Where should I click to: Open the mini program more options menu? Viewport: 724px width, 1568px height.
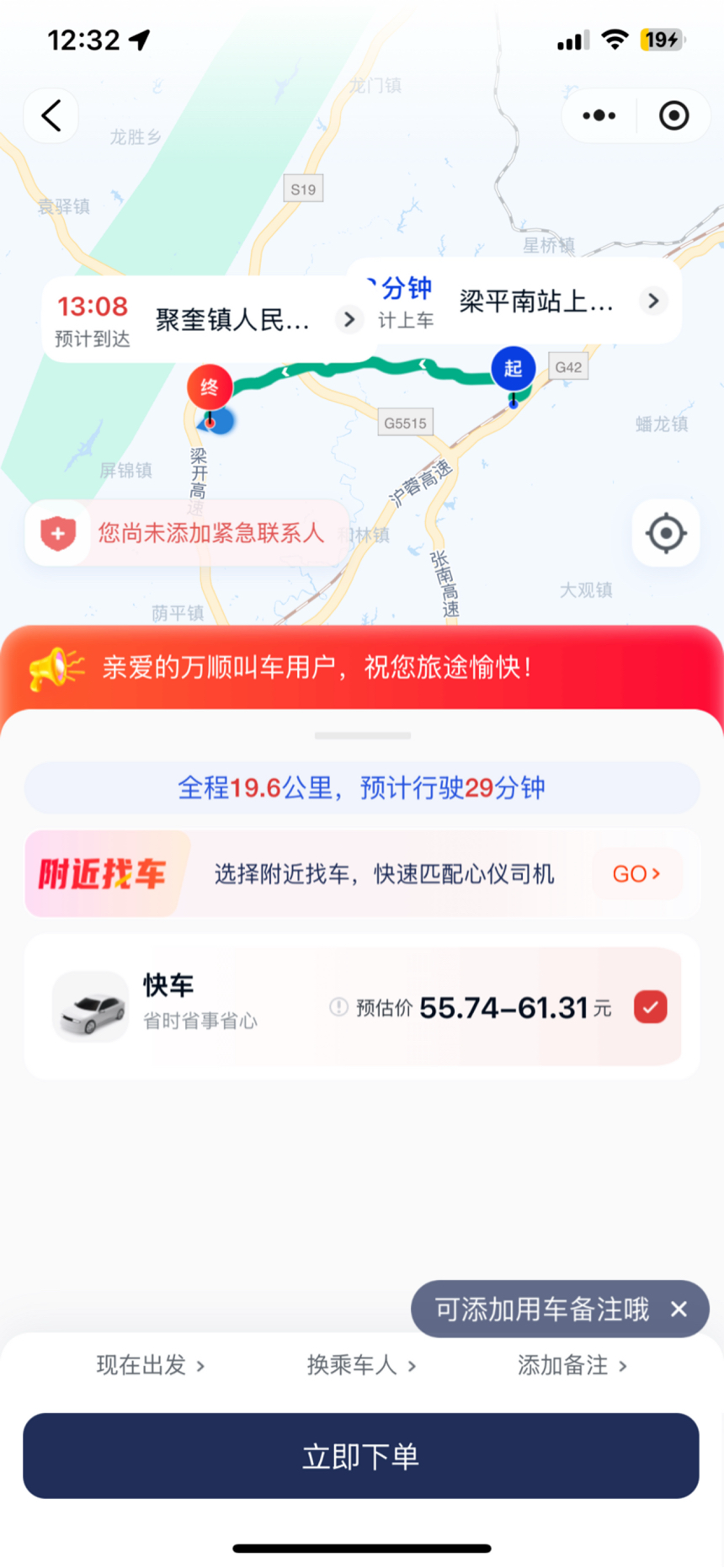[599, 115]
